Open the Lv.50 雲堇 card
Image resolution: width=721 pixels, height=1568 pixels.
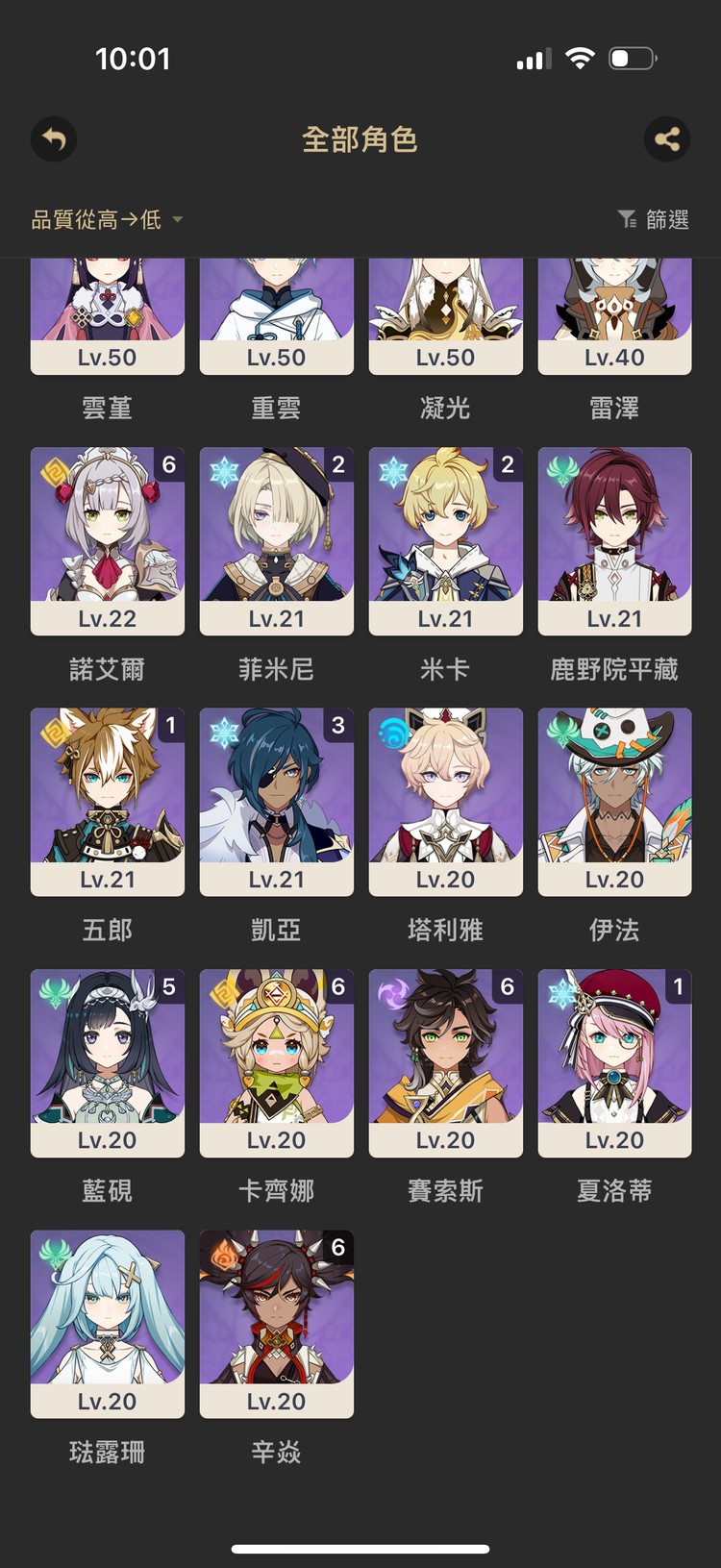(108, 316)
